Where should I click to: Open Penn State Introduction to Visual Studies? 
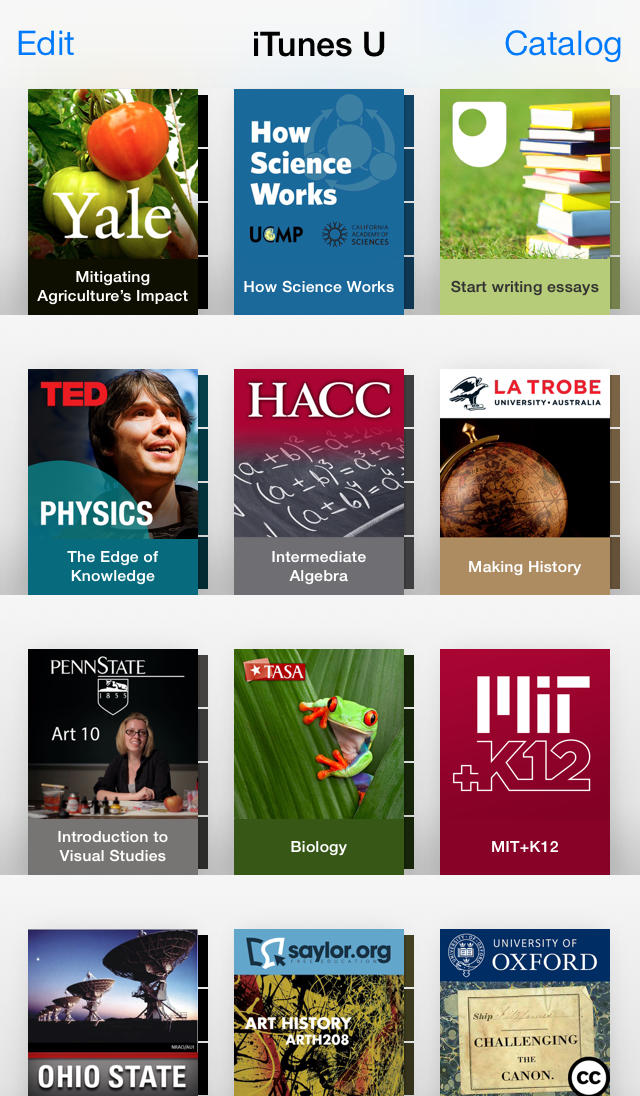[113, 761]
